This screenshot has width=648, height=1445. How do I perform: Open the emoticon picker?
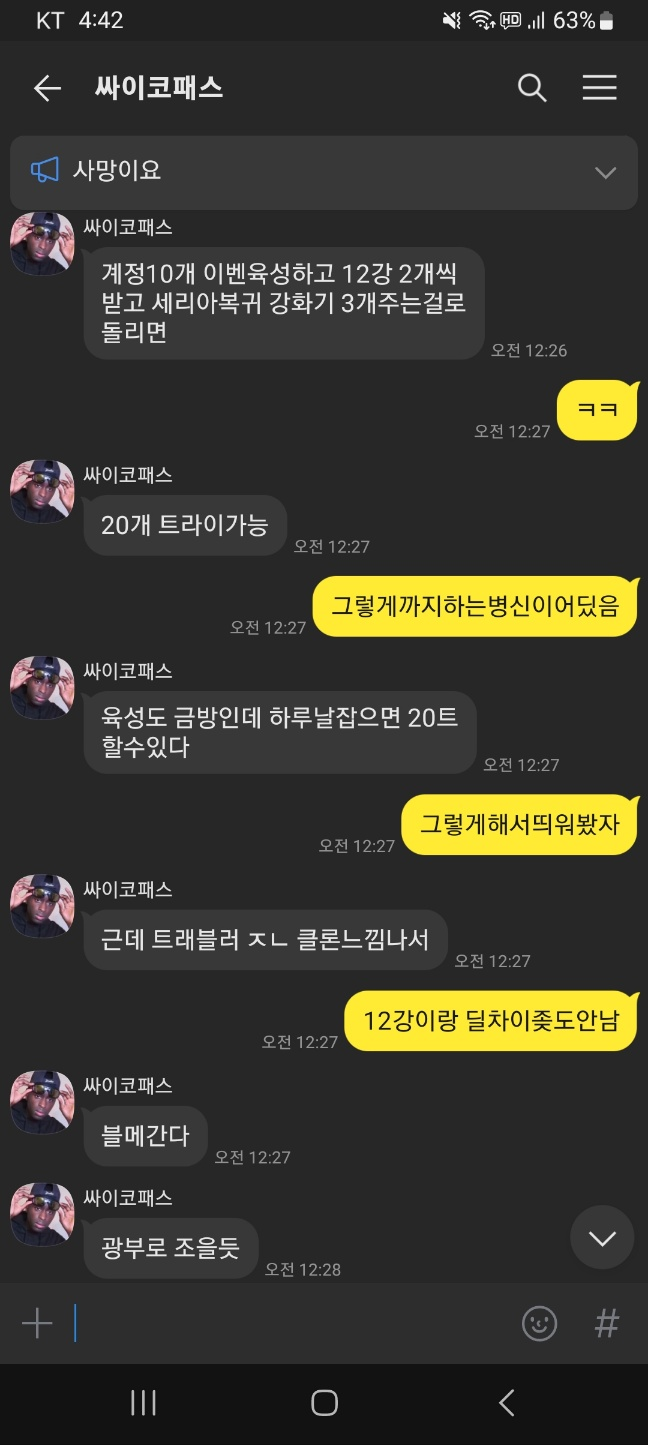click(x=539, y=1324)
